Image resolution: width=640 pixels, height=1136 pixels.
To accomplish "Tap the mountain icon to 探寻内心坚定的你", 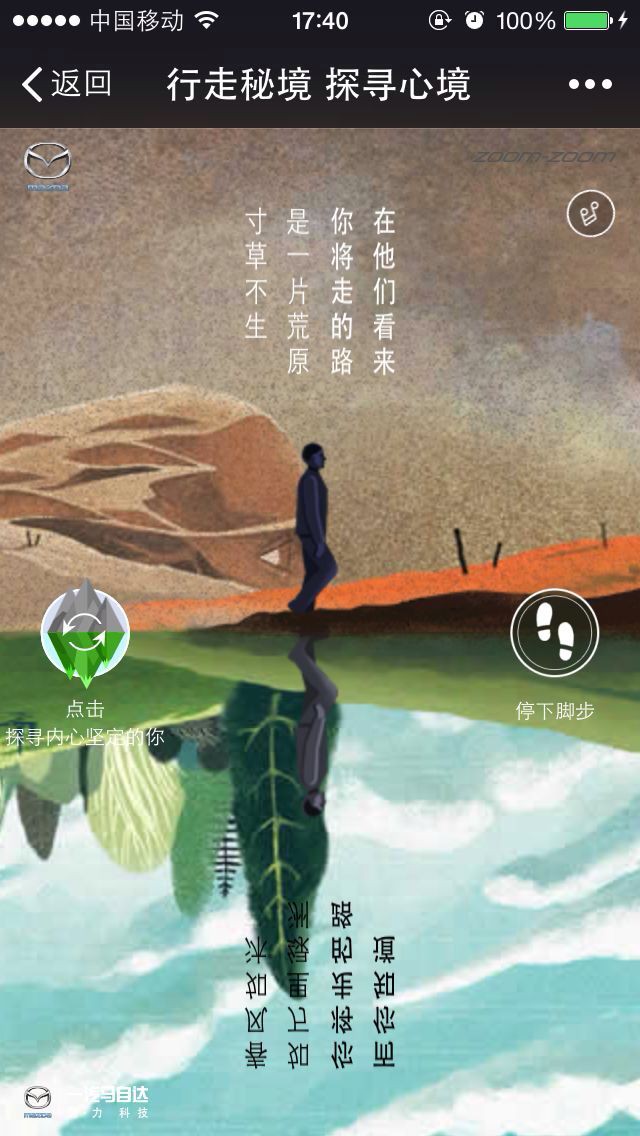I will [x=85, y=634].
